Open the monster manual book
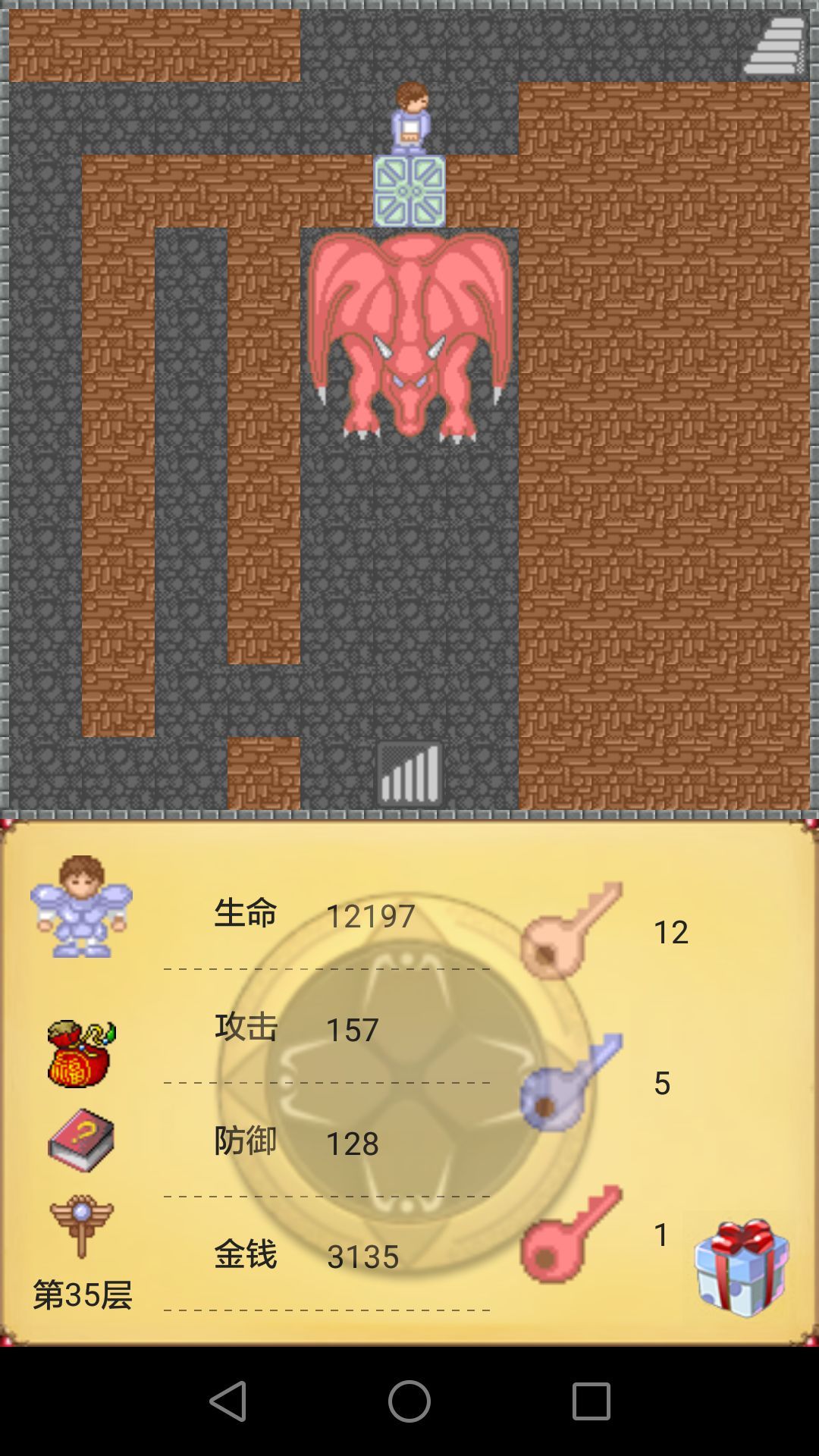Image resolution: width=819 pixels, height=1456 pixels. point(81,1140)
